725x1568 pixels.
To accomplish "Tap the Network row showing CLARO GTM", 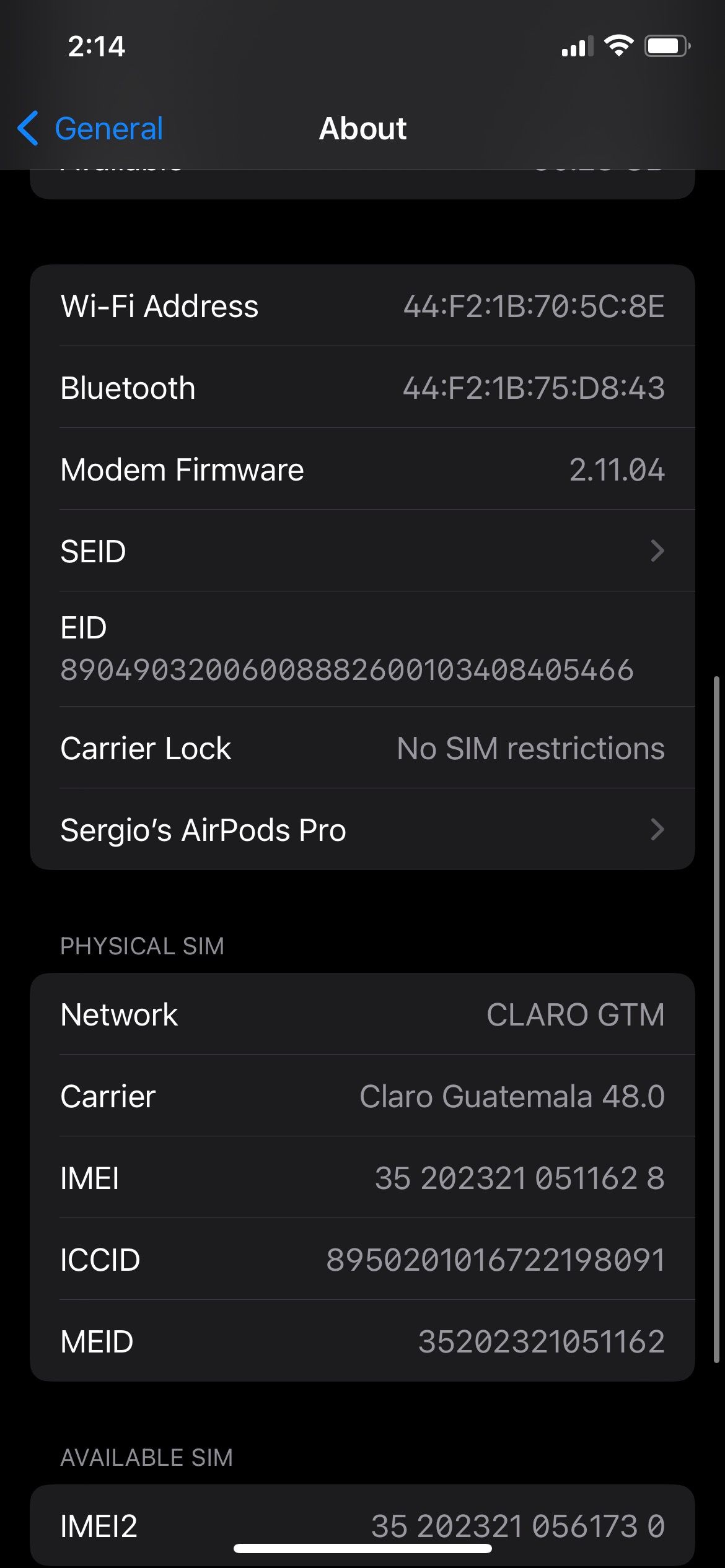I will tap(362, 1014).
